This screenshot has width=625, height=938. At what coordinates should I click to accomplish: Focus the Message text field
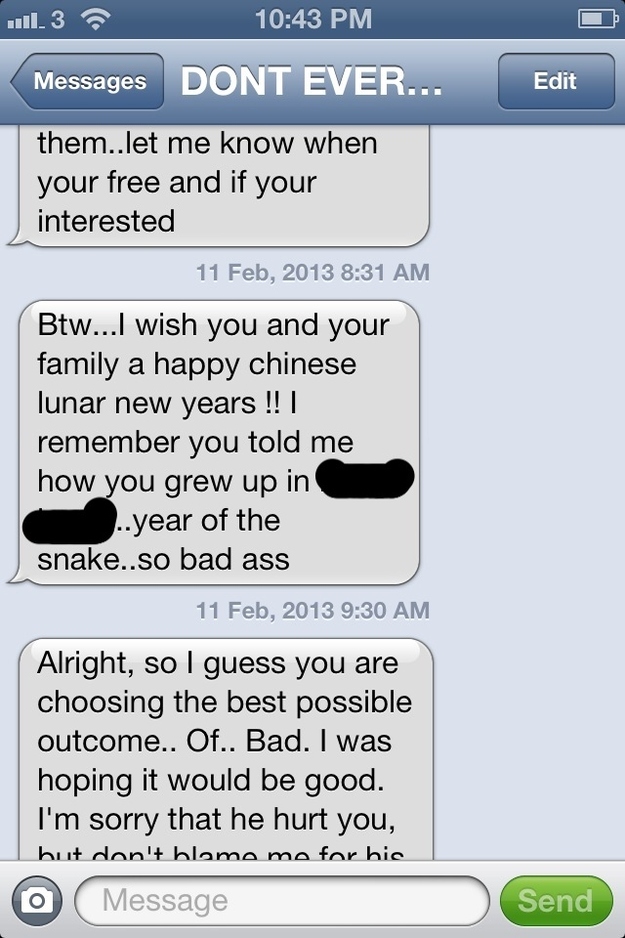(280, 901)
